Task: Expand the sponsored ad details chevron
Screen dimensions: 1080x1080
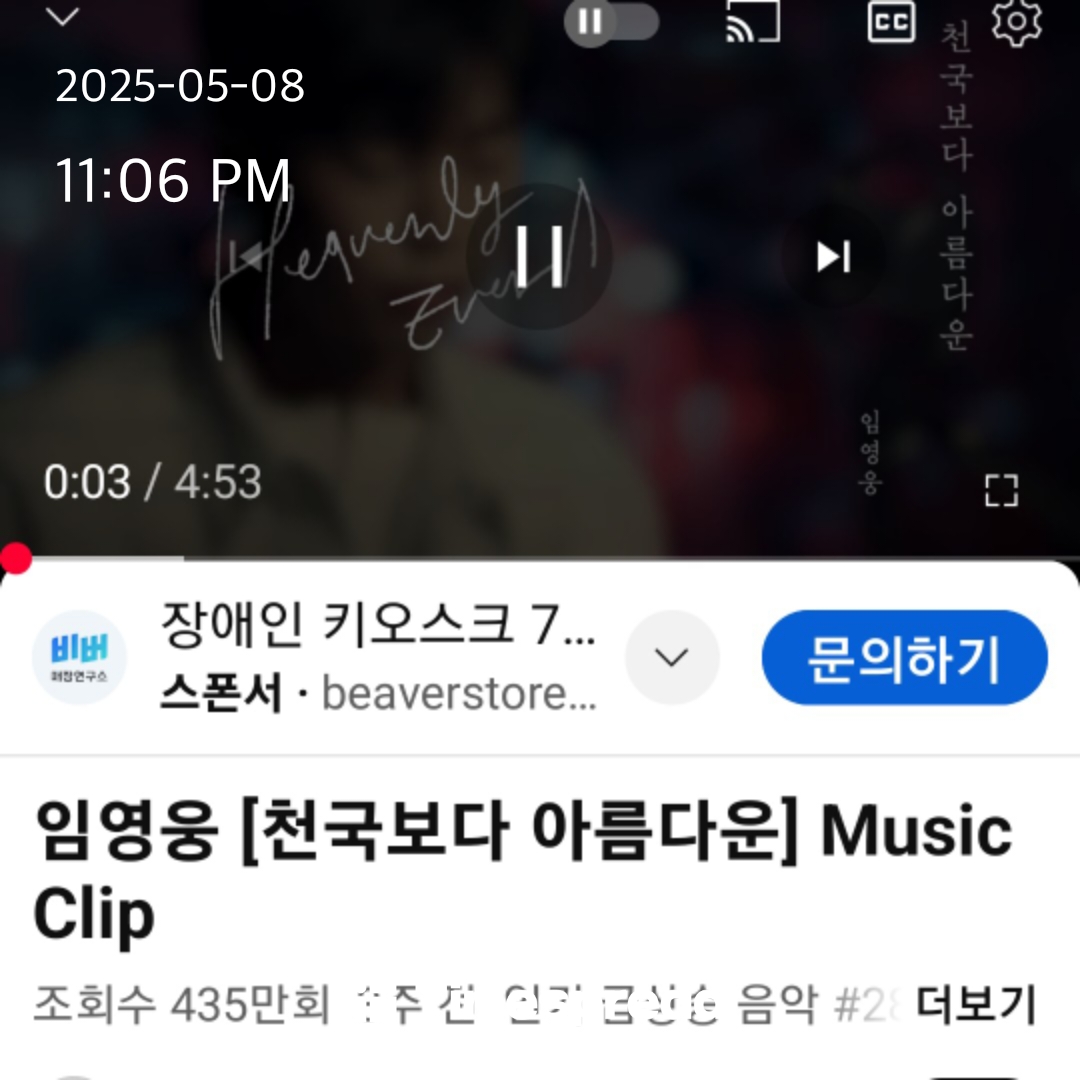Action: (x=672, y=657)
